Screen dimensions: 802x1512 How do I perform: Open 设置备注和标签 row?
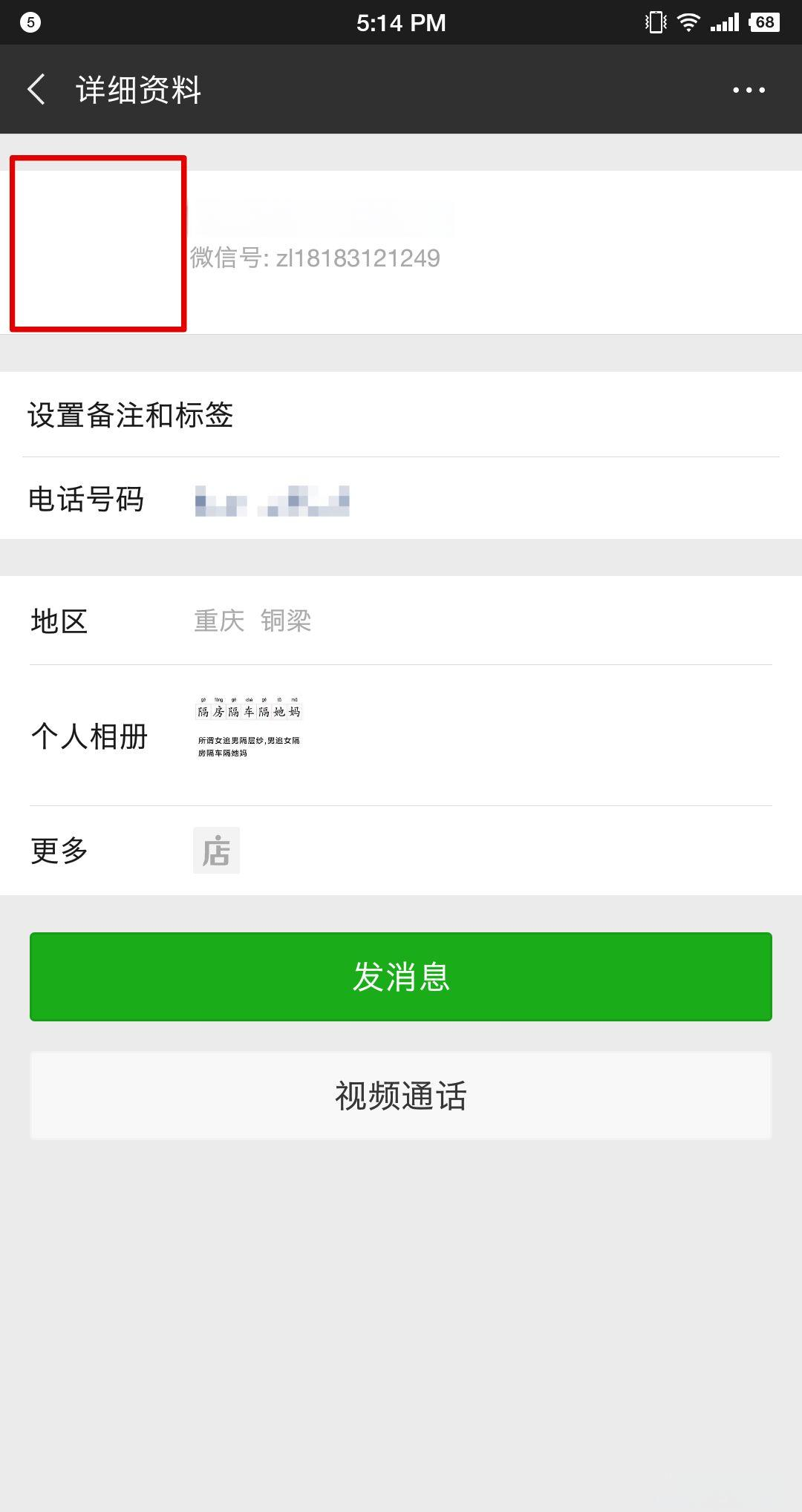(x=401, y=414)
